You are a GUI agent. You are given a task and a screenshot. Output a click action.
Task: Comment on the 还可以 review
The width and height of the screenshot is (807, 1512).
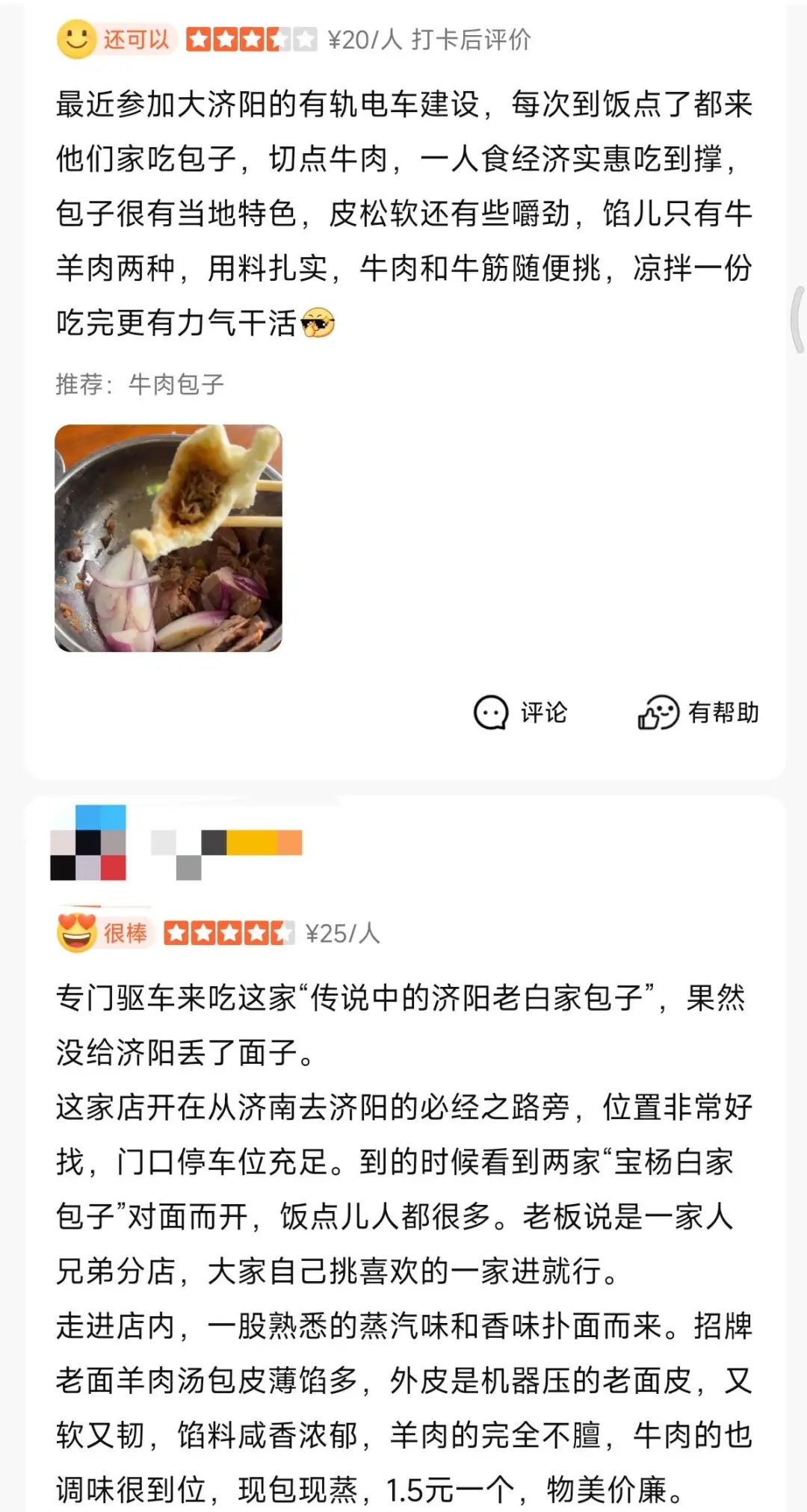[x=521, y=713]
